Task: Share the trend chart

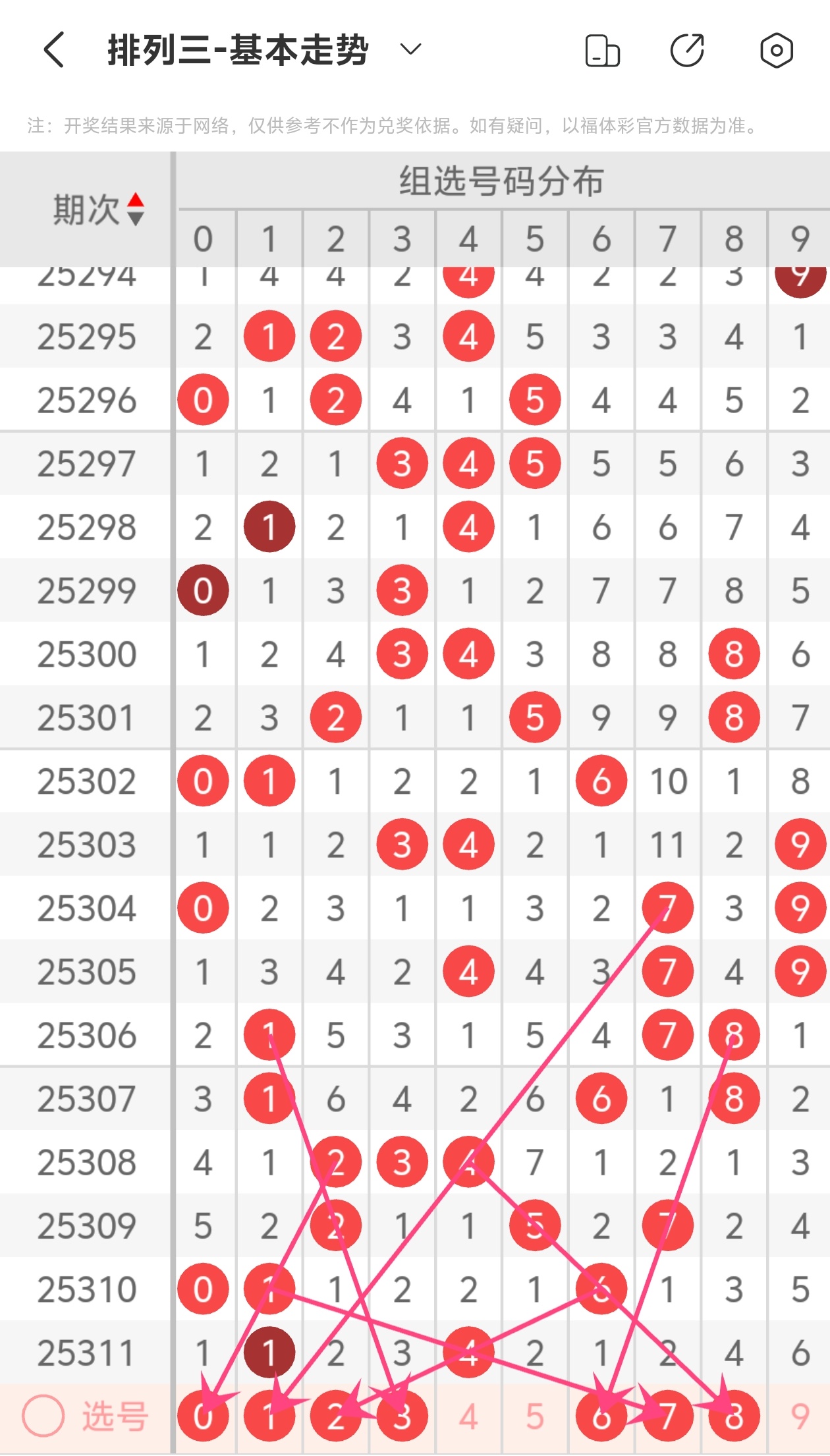Action: (688, 51)
